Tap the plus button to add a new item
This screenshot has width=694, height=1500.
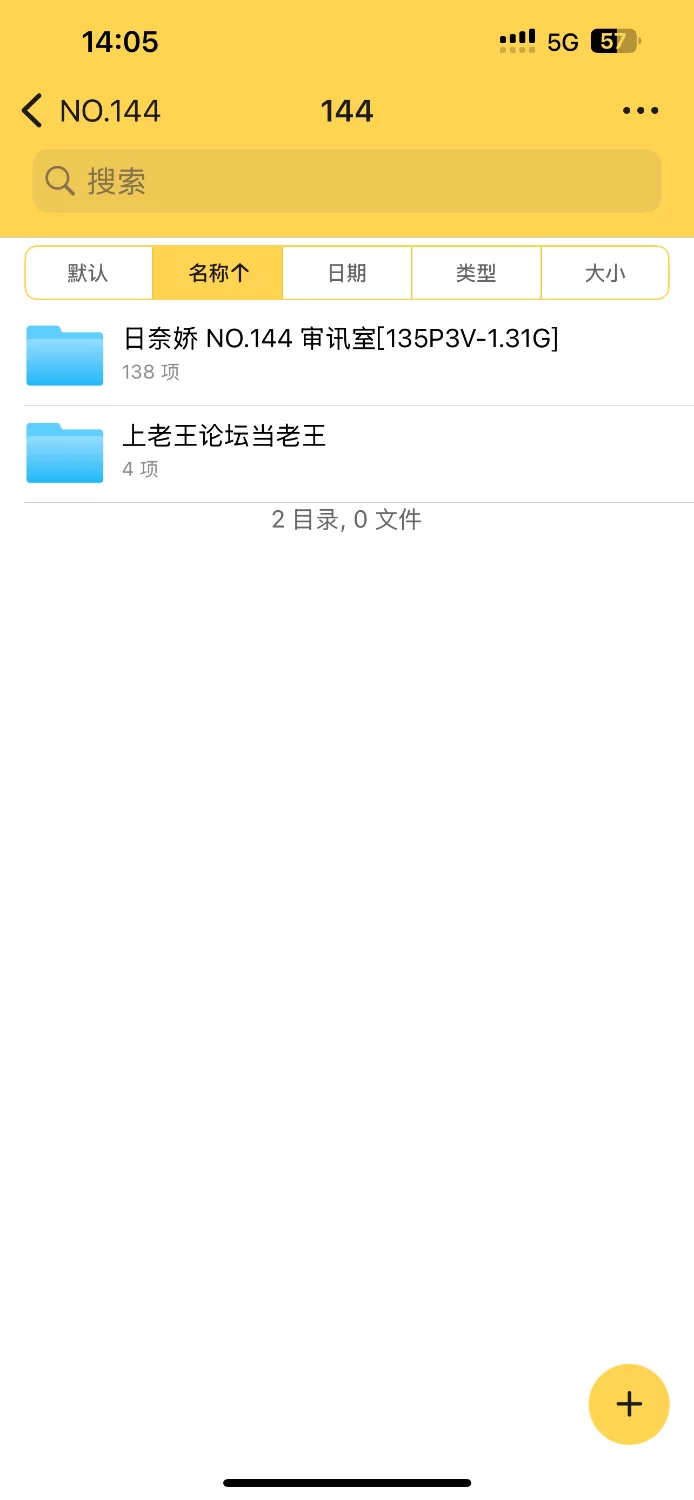click(x=628, y=1404)
